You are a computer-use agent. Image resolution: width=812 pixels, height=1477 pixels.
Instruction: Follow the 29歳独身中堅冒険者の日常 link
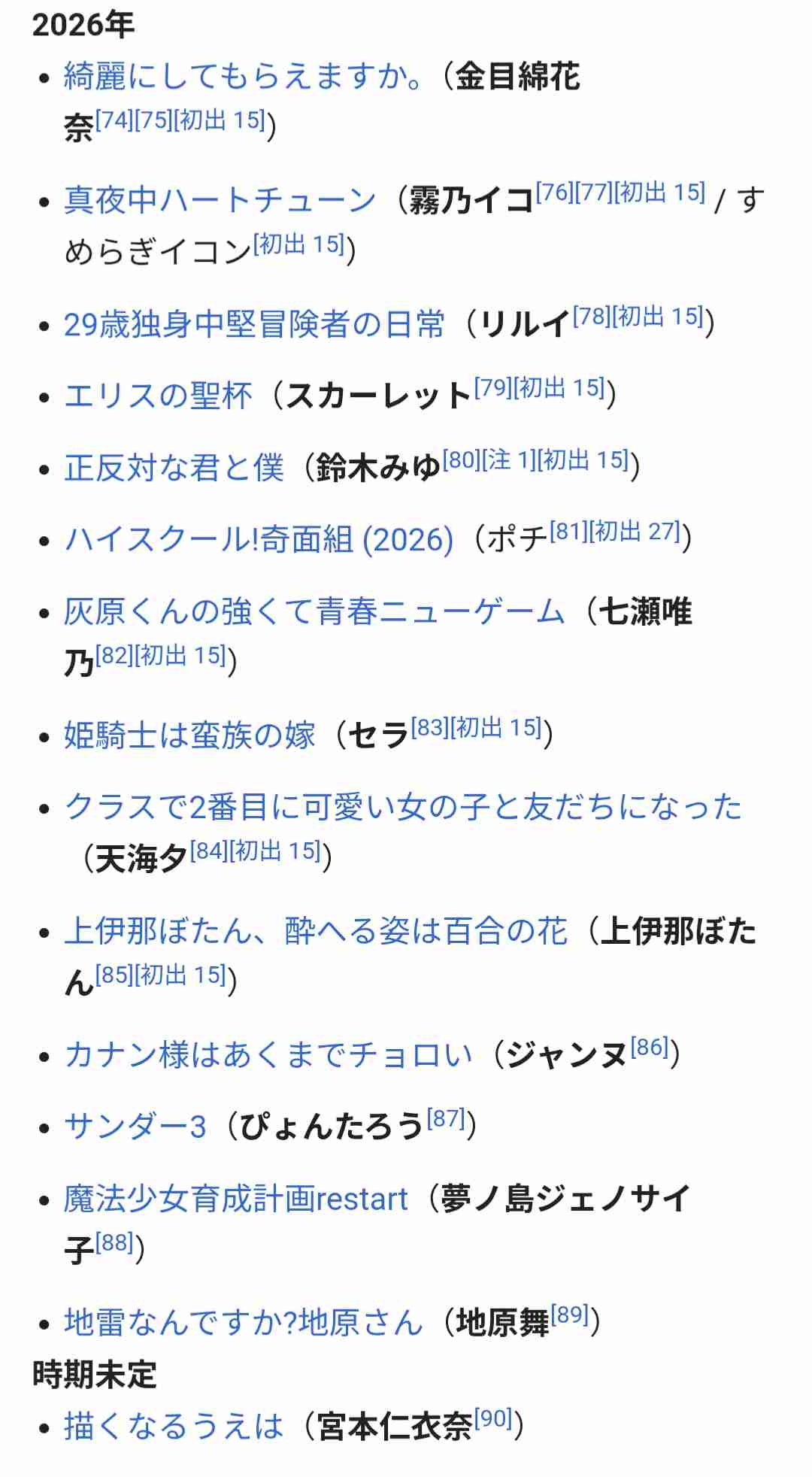[254, 325]
